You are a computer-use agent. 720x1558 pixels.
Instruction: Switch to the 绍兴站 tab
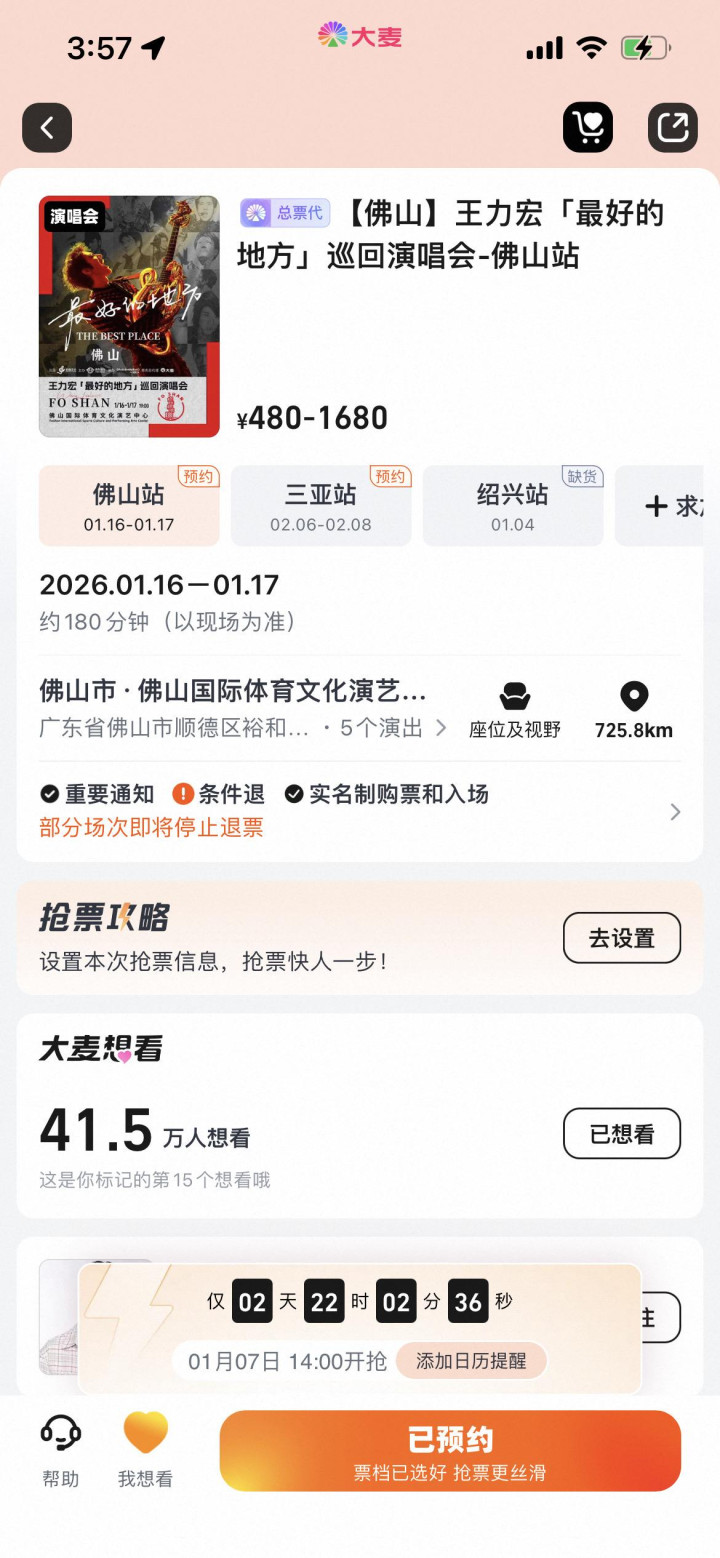(x=513, y=506)
